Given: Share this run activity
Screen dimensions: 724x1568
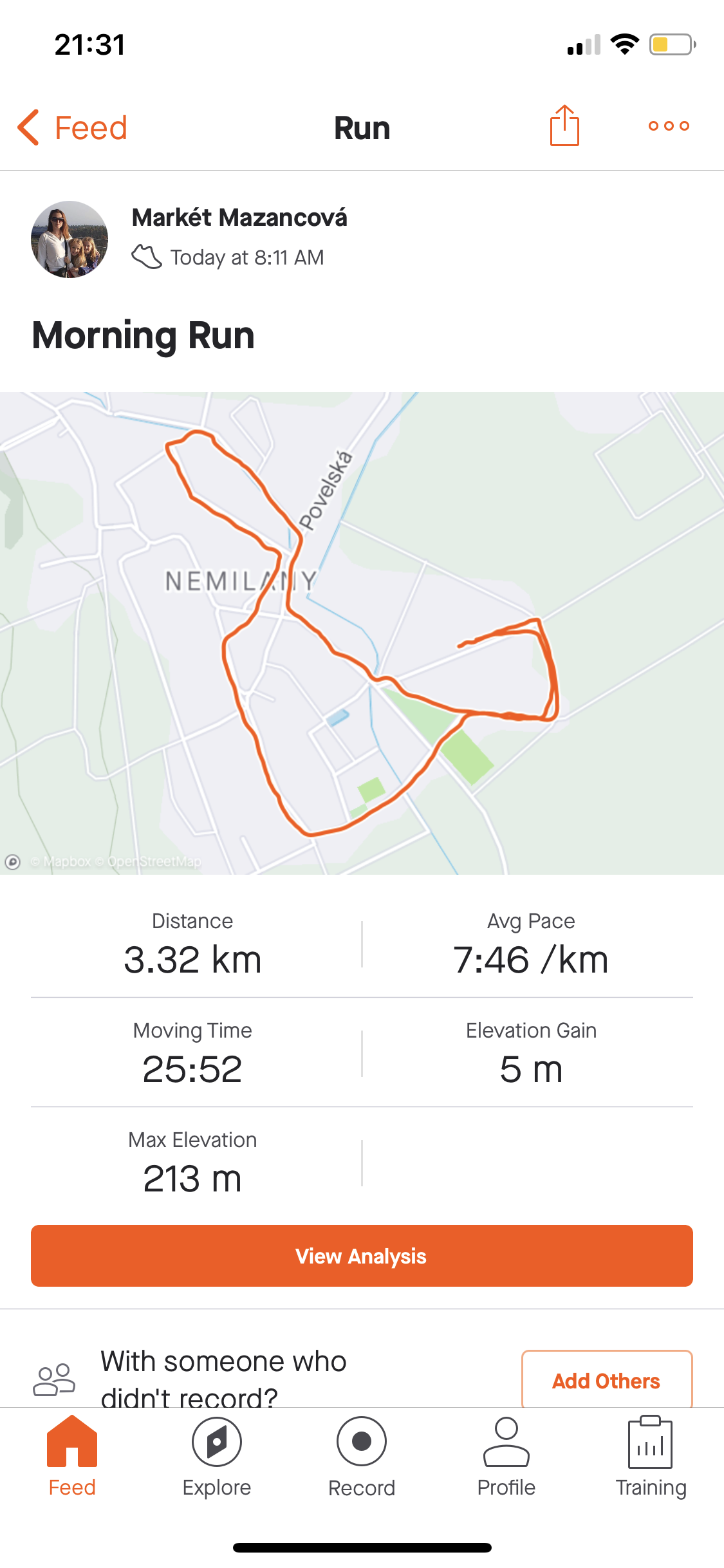Looking at the screenshot, I should 564,126.
